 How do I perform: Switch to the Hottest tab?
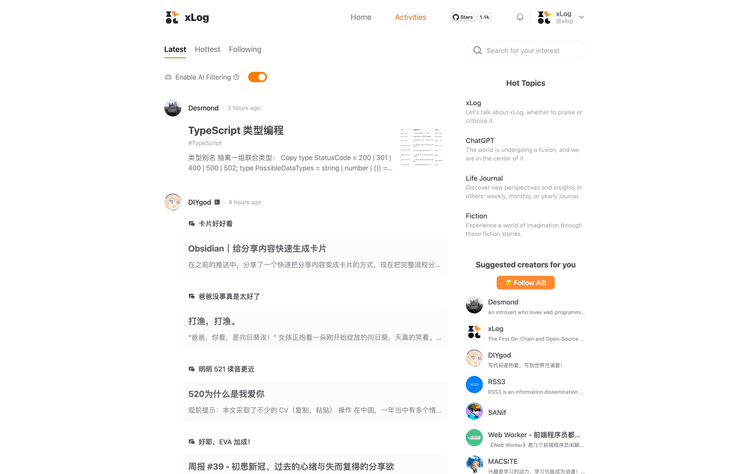click(207, 49)
